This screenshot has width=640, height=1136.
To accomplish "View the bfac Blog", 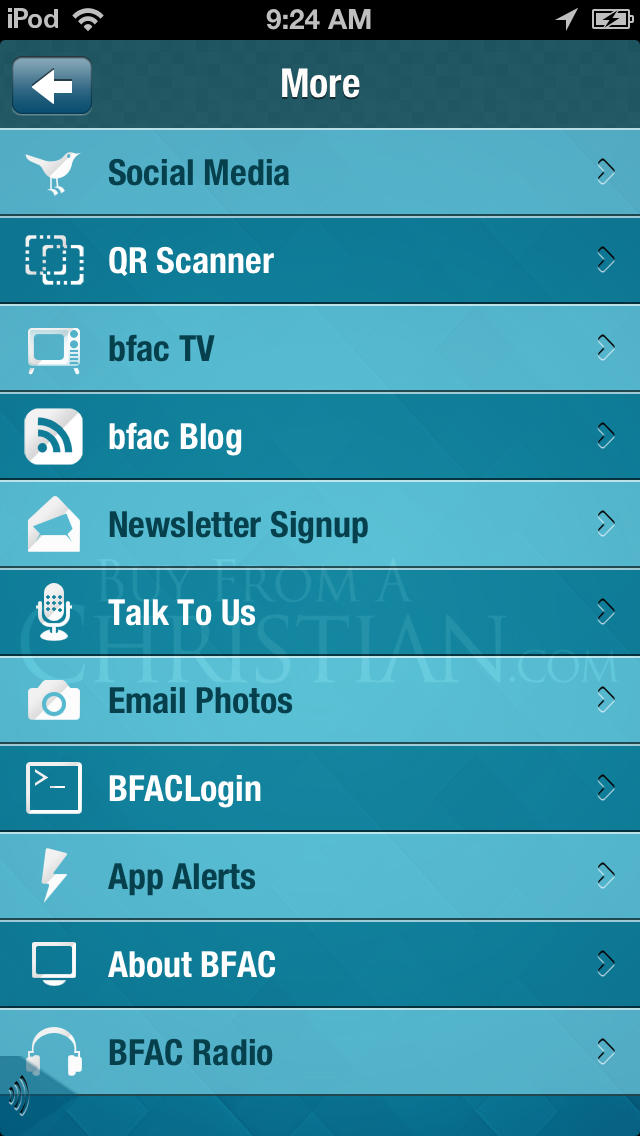I will point(320,436).
